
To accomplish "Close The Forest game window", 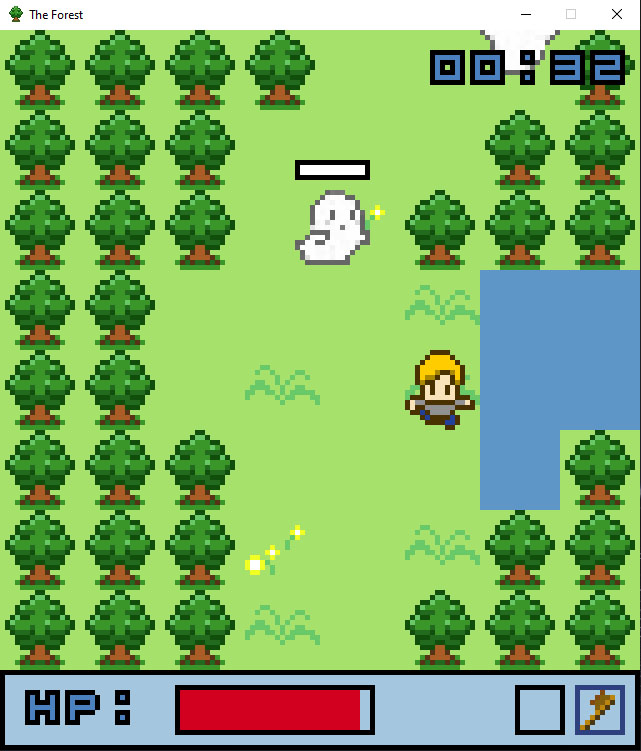I will [x=617, y=15].
